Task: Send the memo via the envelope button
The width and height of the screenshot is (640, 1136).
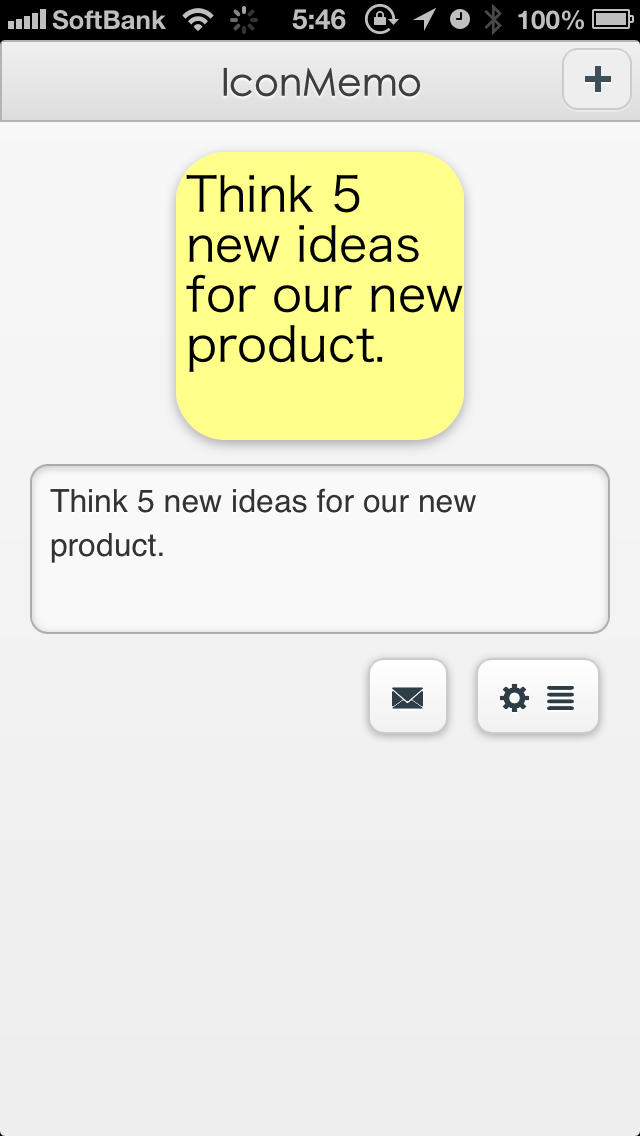Action: pyautogui.click(x=407, y=696)
